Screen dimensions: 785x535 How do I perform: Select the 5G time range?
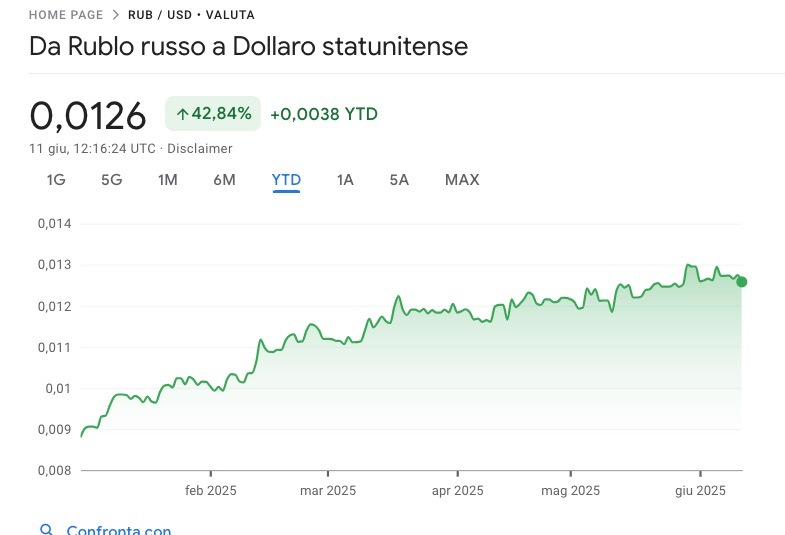tap(111, 180)
